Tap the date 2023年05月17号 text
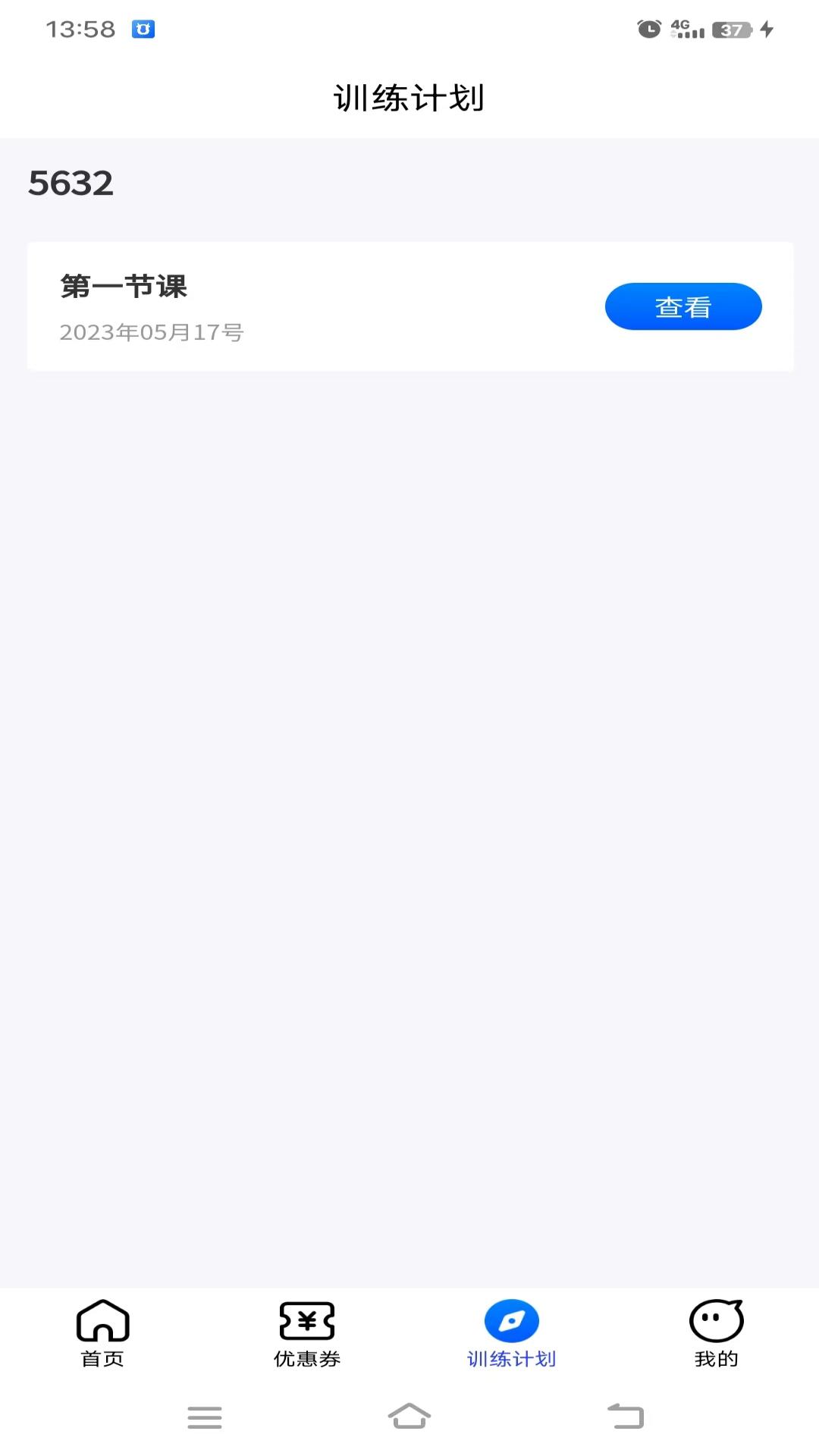This screenshot has width=819, height=1456. pos(151,333)
